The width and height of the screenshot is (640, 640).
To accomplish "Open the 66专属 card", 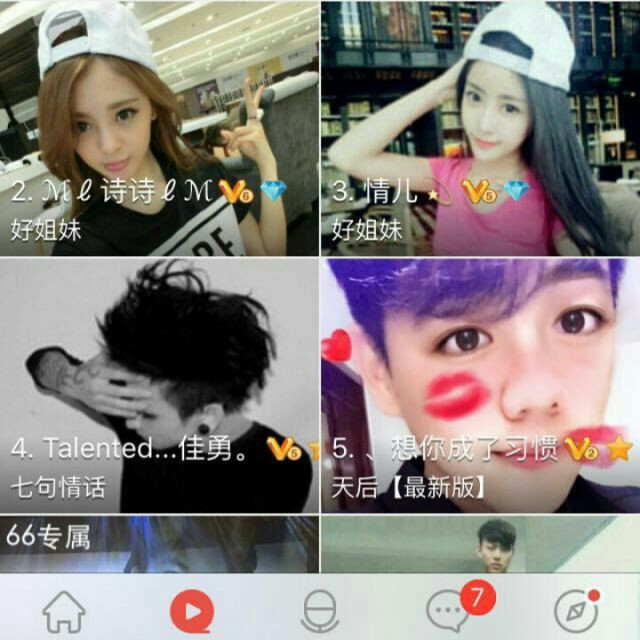I will click(159, 544).
